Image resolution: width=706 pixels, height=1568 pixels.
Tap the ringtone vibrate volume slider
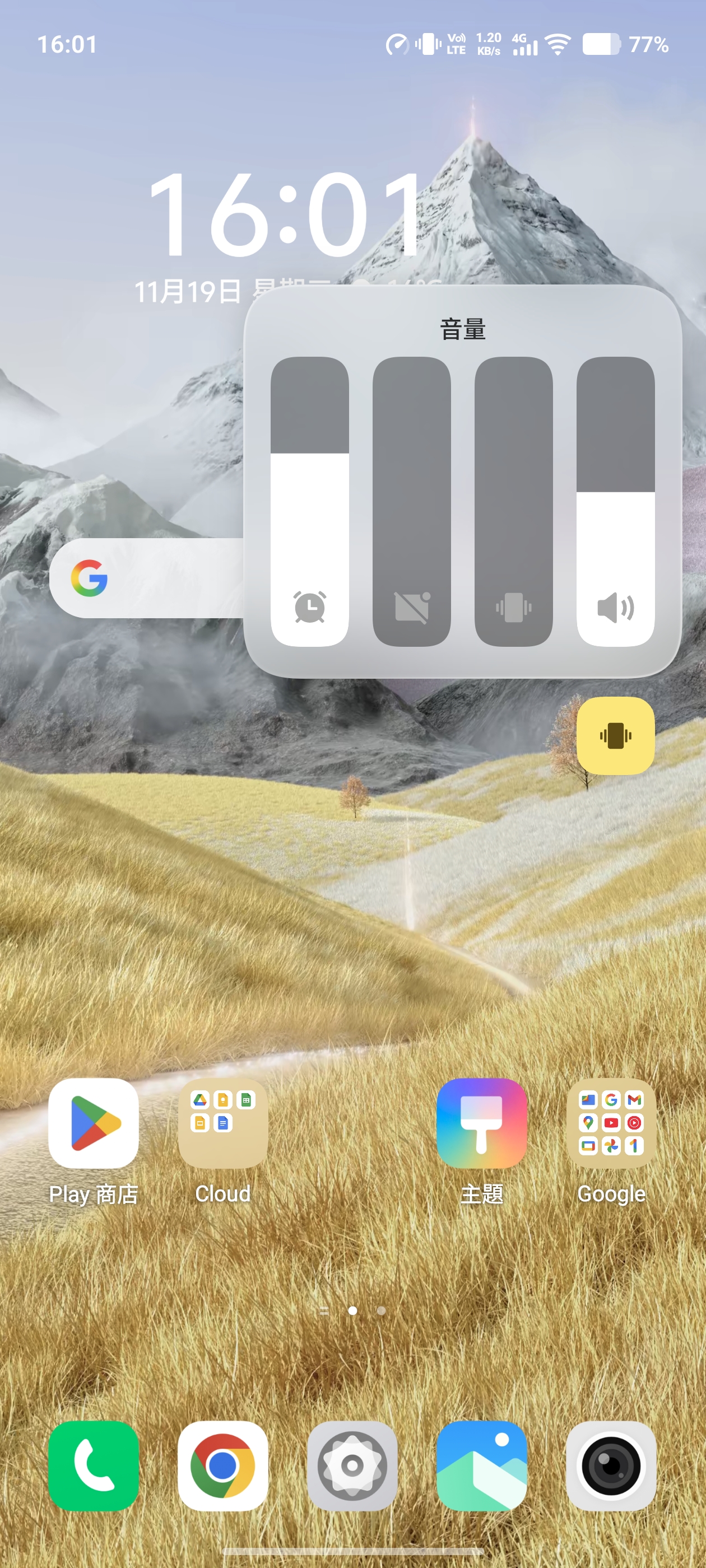(513, 501)
